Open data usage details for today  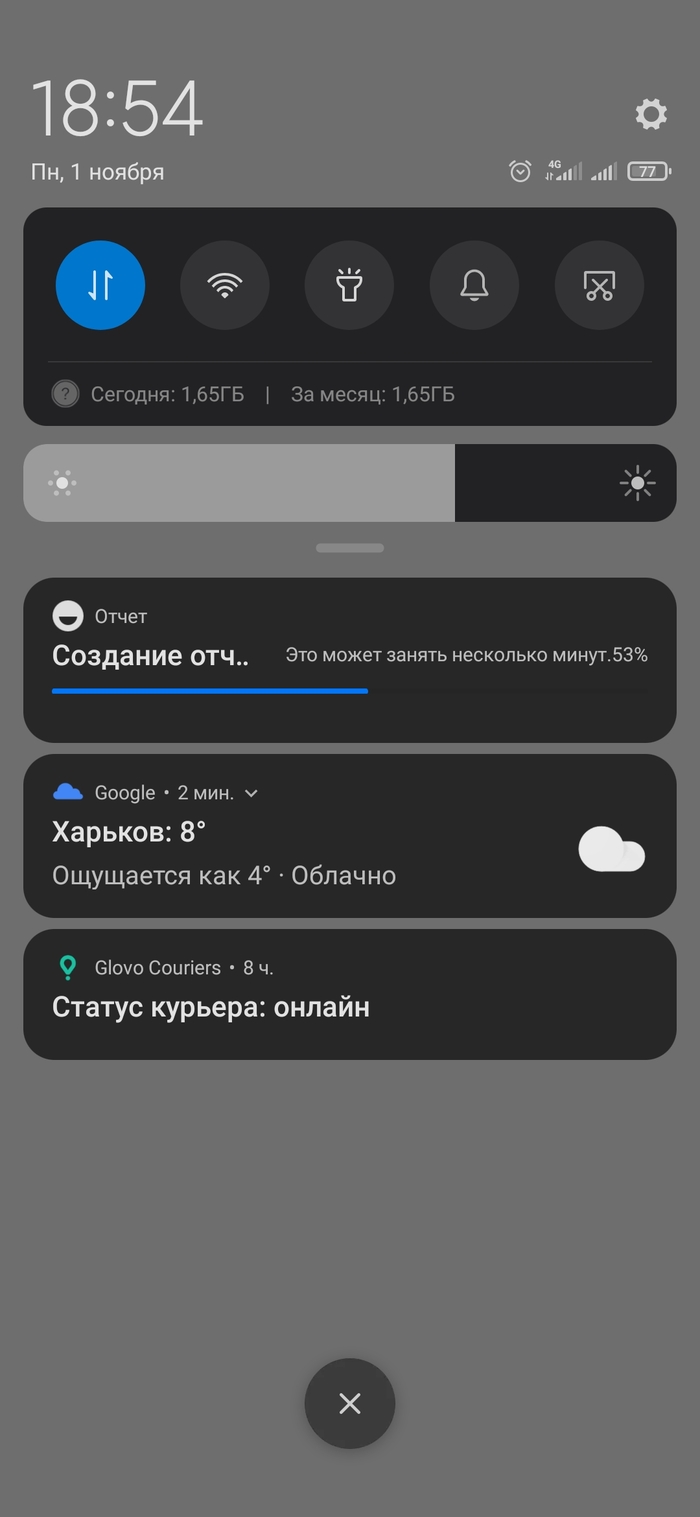pos(166,394)
